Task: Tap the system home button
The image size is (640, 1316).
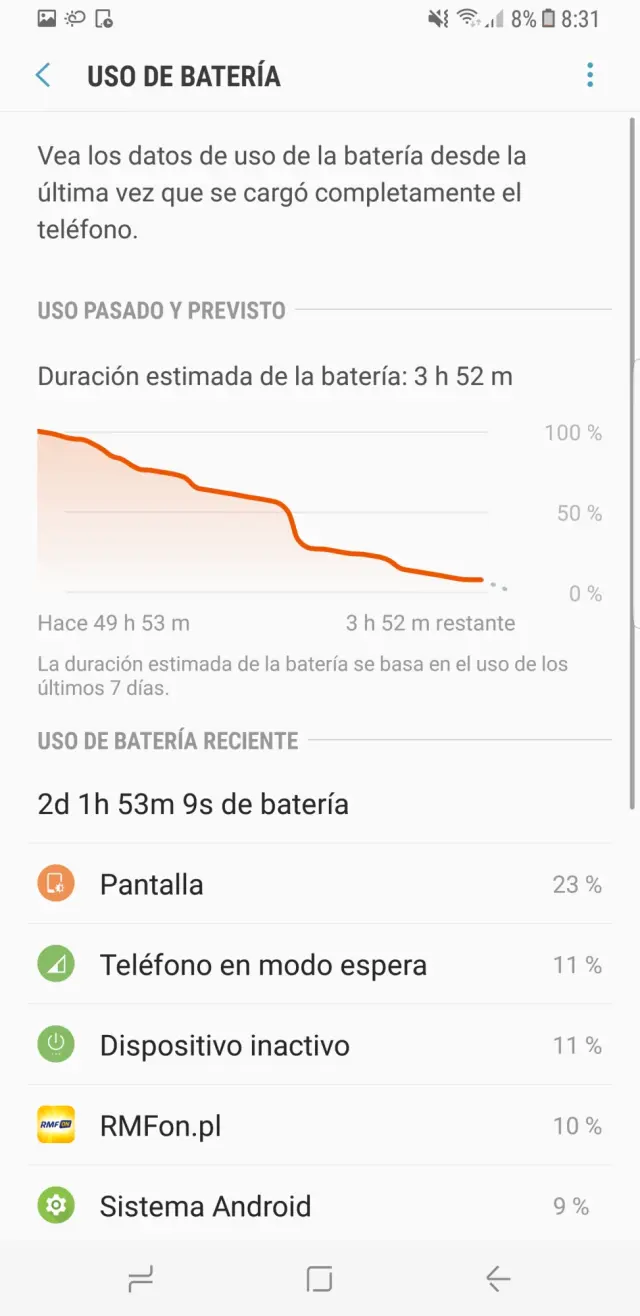Action: (x=319, y=1278)
